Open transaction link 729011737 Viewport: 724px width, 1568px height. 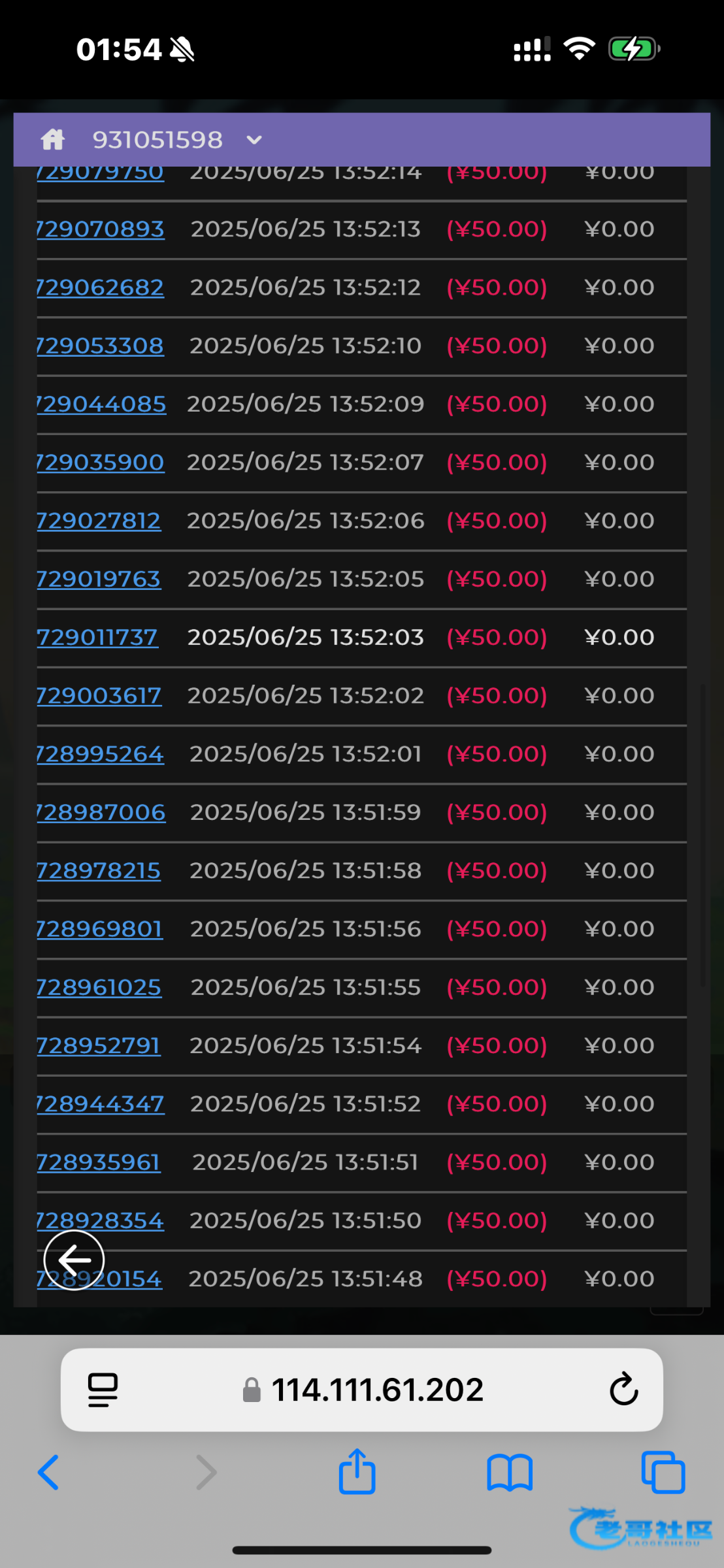(97, 638)
